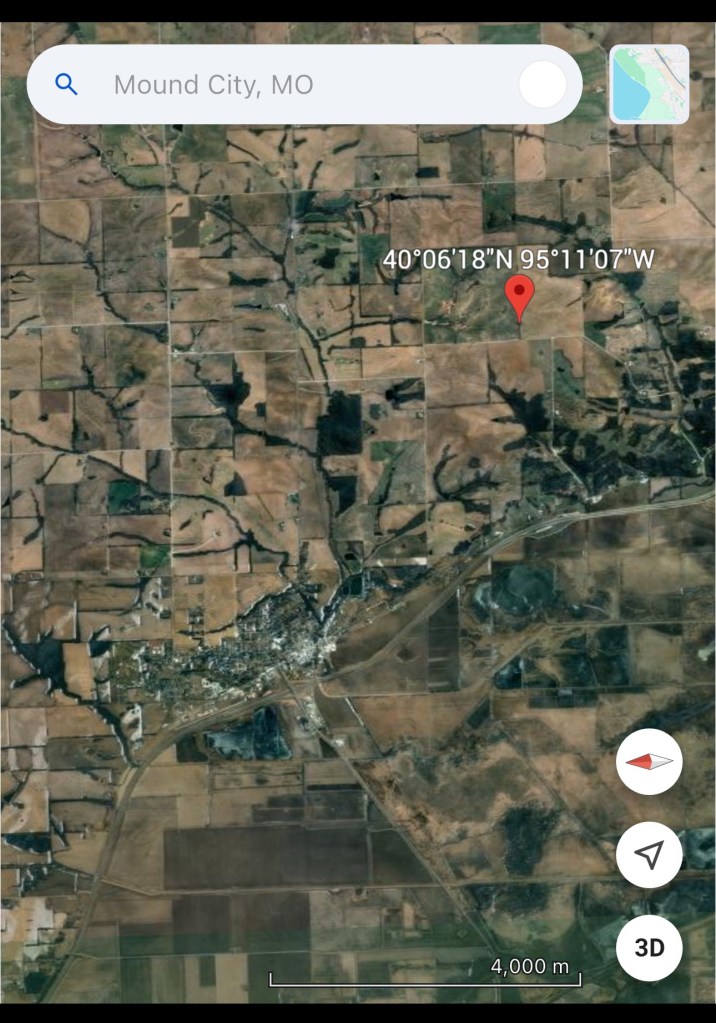Go to my current location
Viewport: 716px width, 1023px height.
coord(649,855)
